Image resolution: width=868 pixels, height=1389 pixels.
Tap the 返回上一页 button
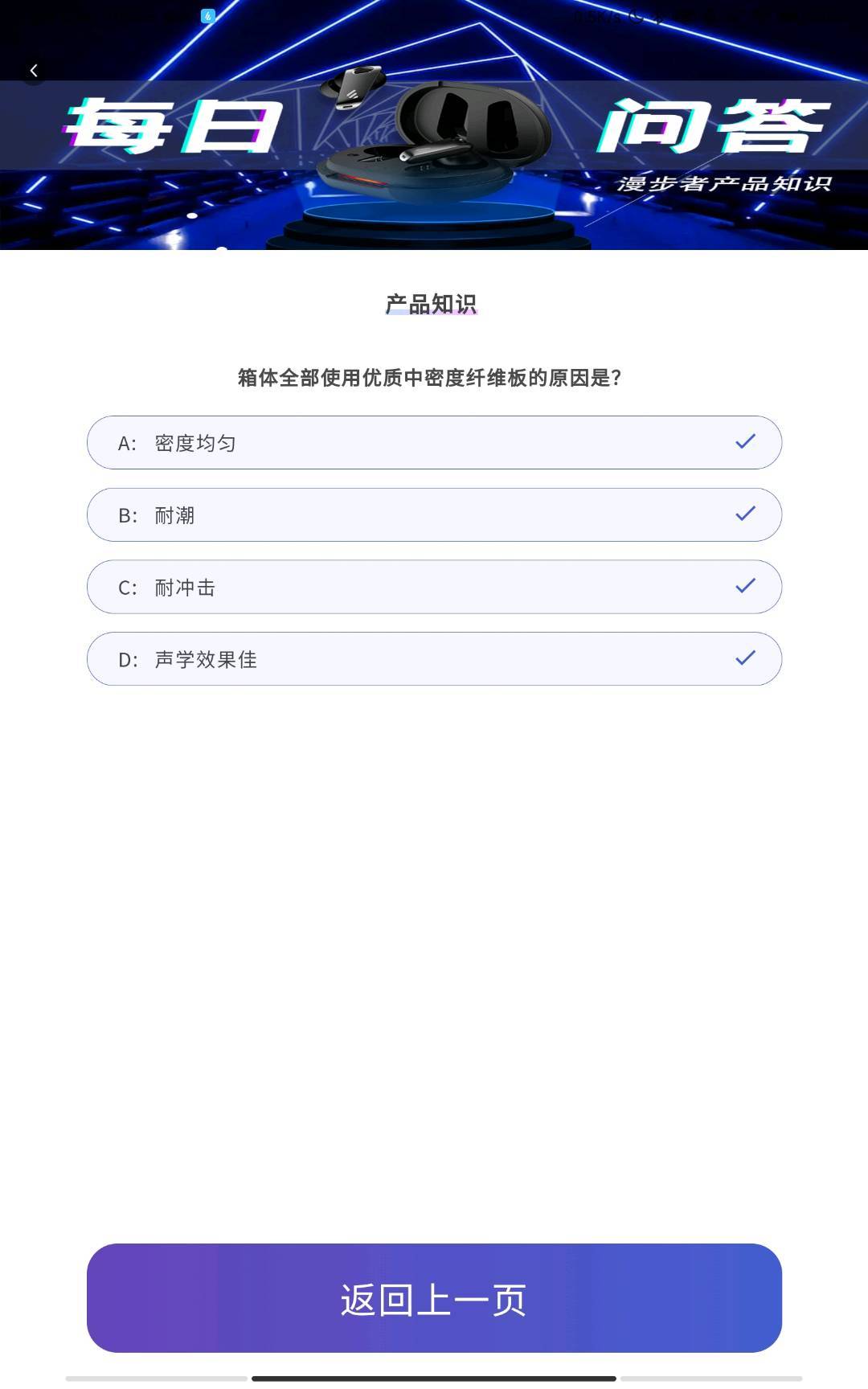[x=434, y=1298]
